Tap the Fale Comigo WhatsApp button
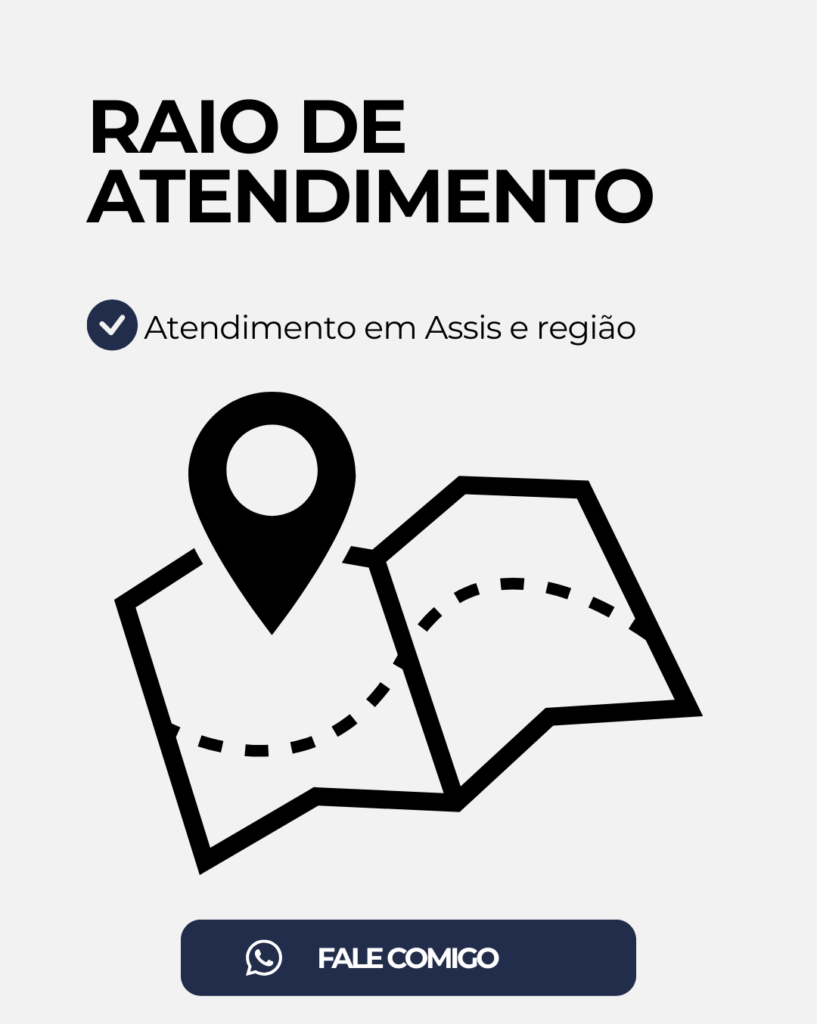 click(408, 957)
